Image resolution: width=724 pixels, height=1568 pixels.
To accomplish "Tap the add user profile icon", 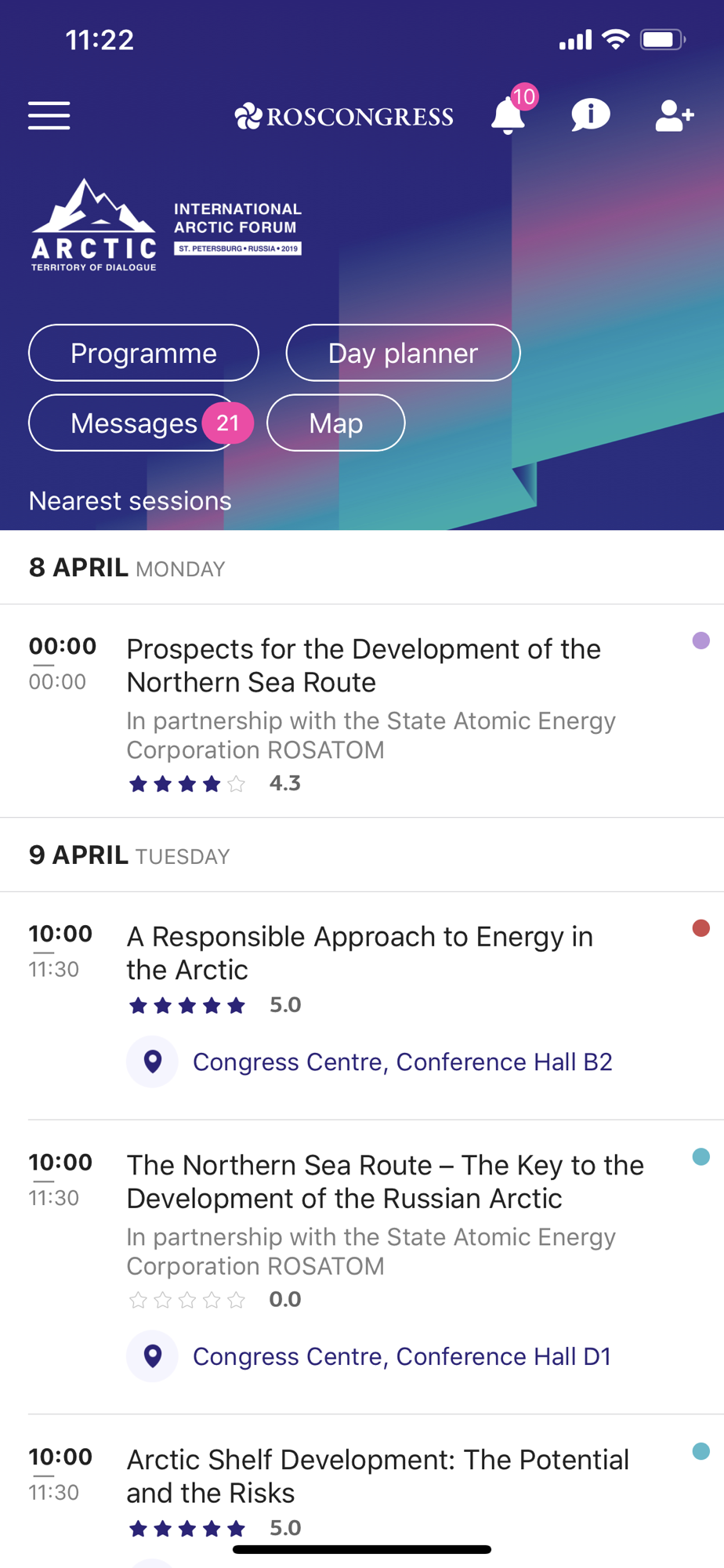I will (x=674, y=116).
